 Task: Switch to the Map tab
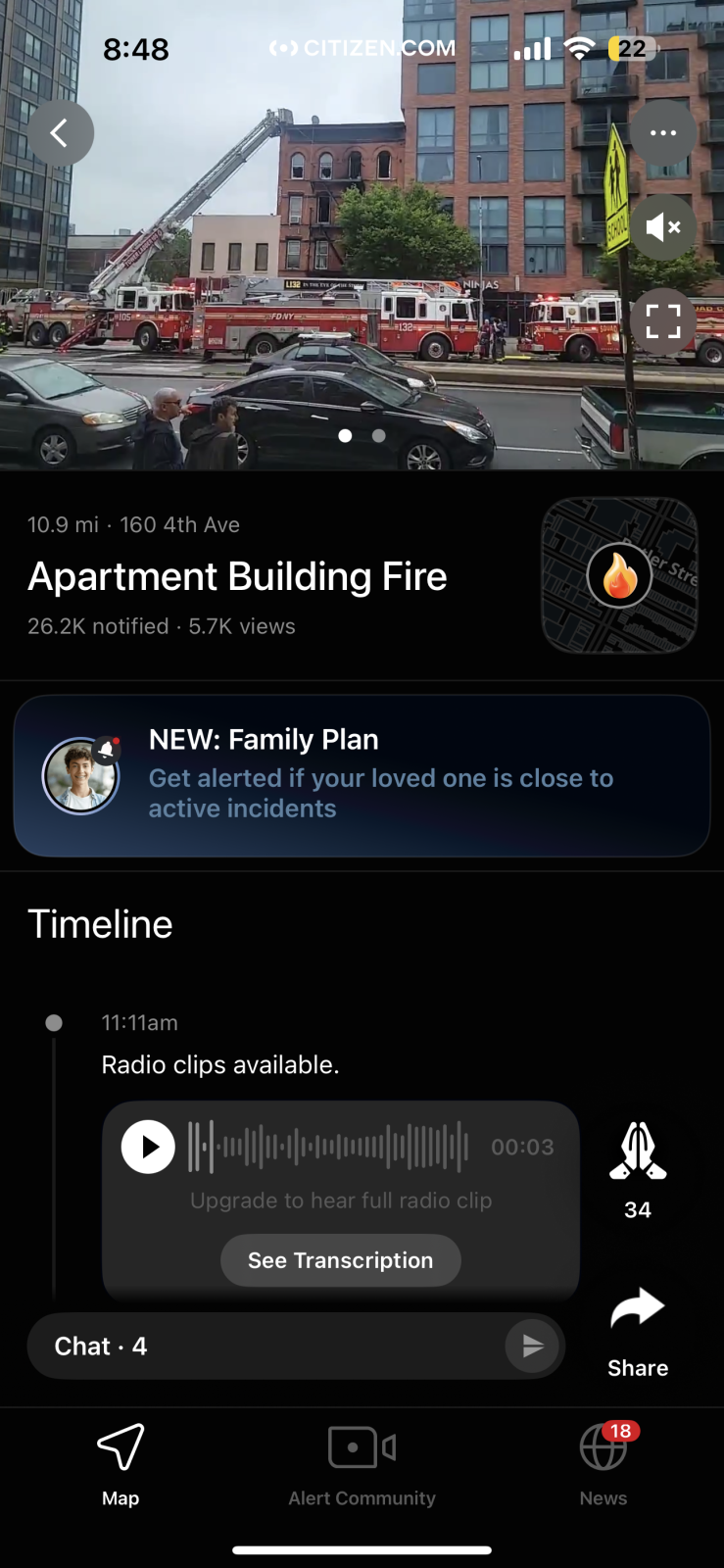(x=121, y=1464)
